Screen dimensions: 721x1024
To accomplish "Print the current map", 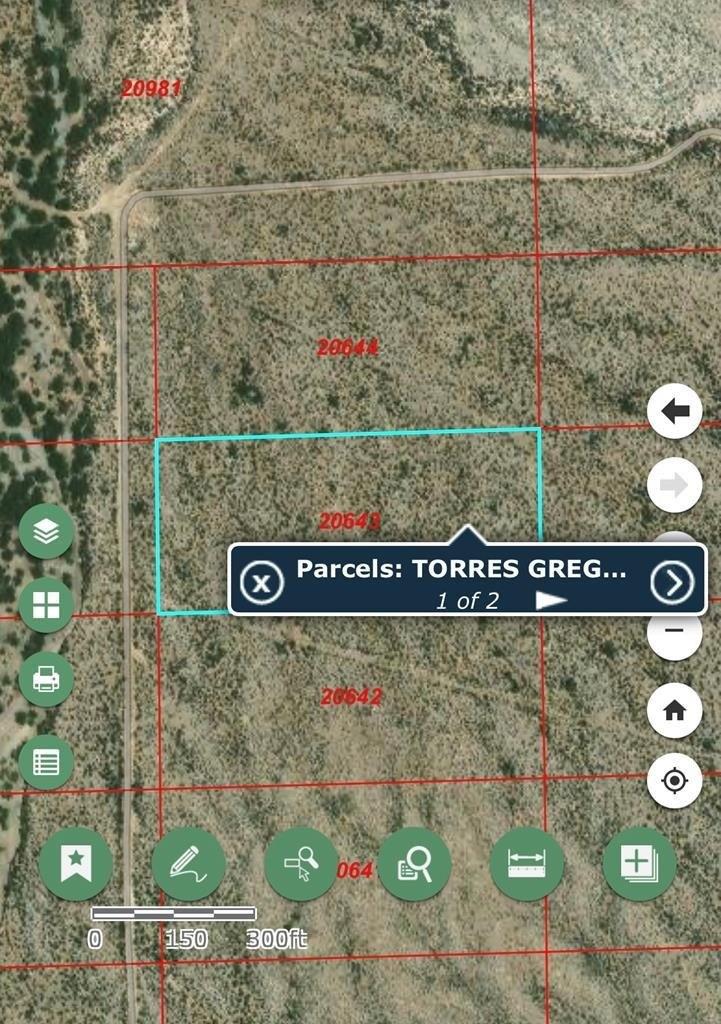I will 46,680.
